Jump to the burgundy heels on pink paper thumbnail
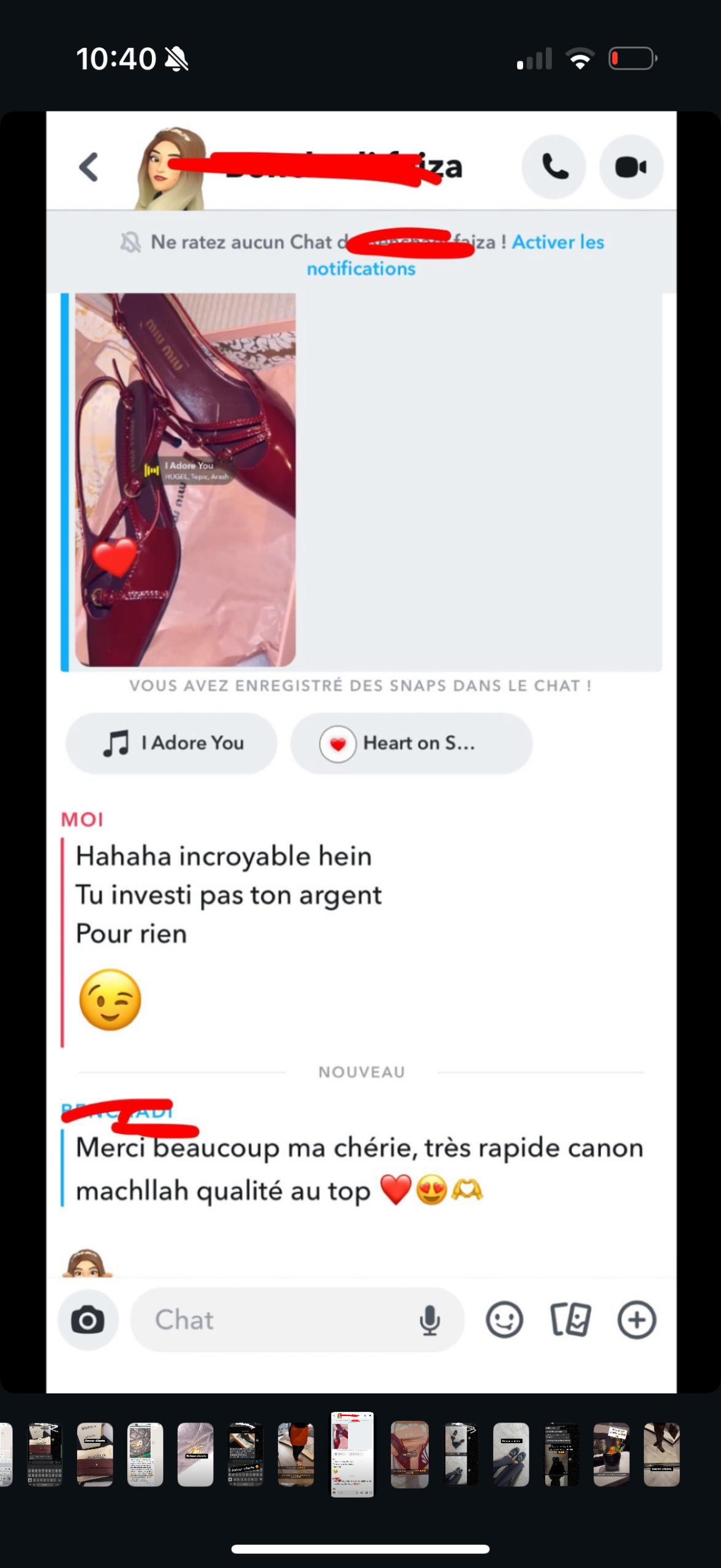Image resolution: width=721 pixels, height=1568 pixels. tap(409, 1455)
